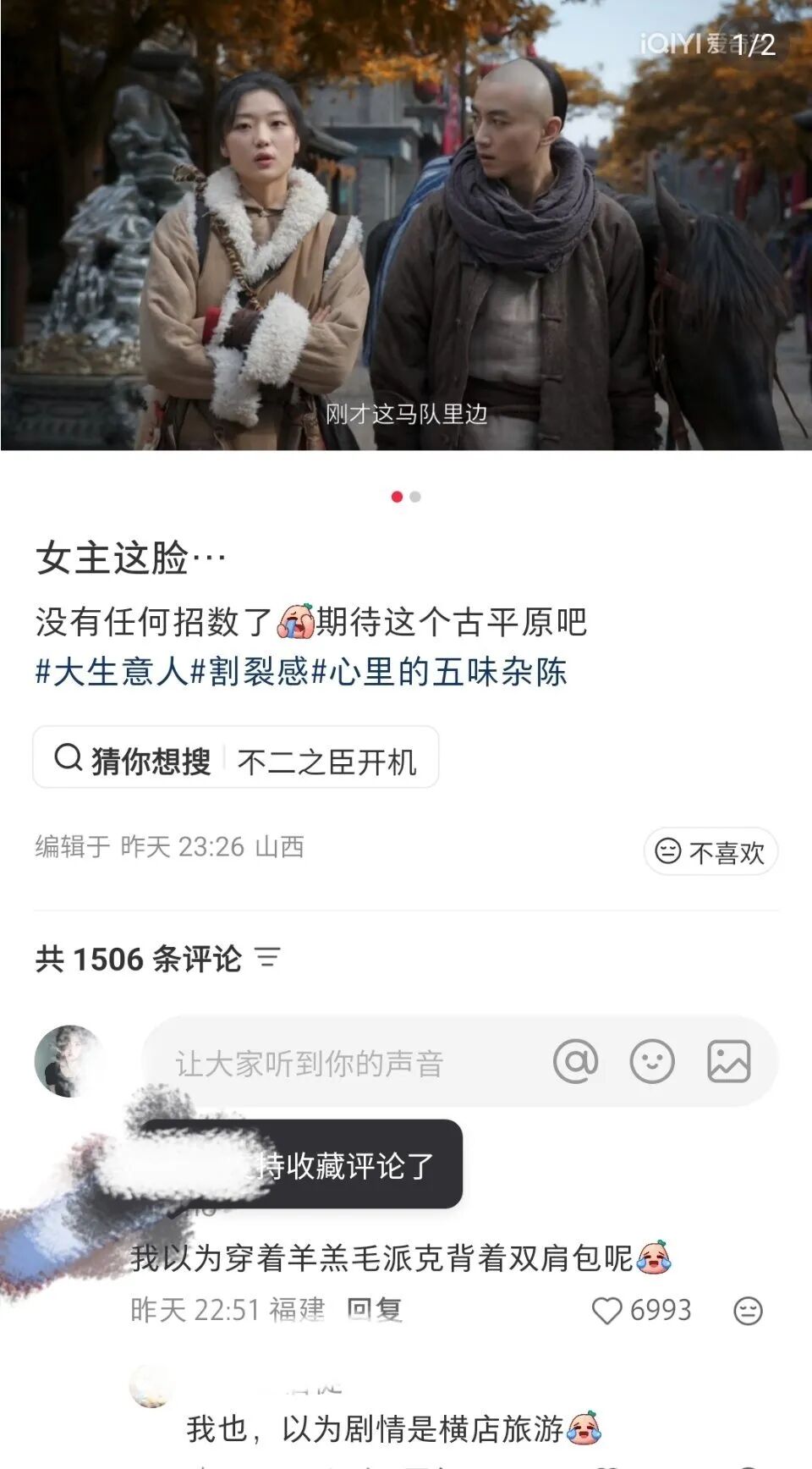Dislike the 羊羔毛派克 comment

click(748, 1311)
